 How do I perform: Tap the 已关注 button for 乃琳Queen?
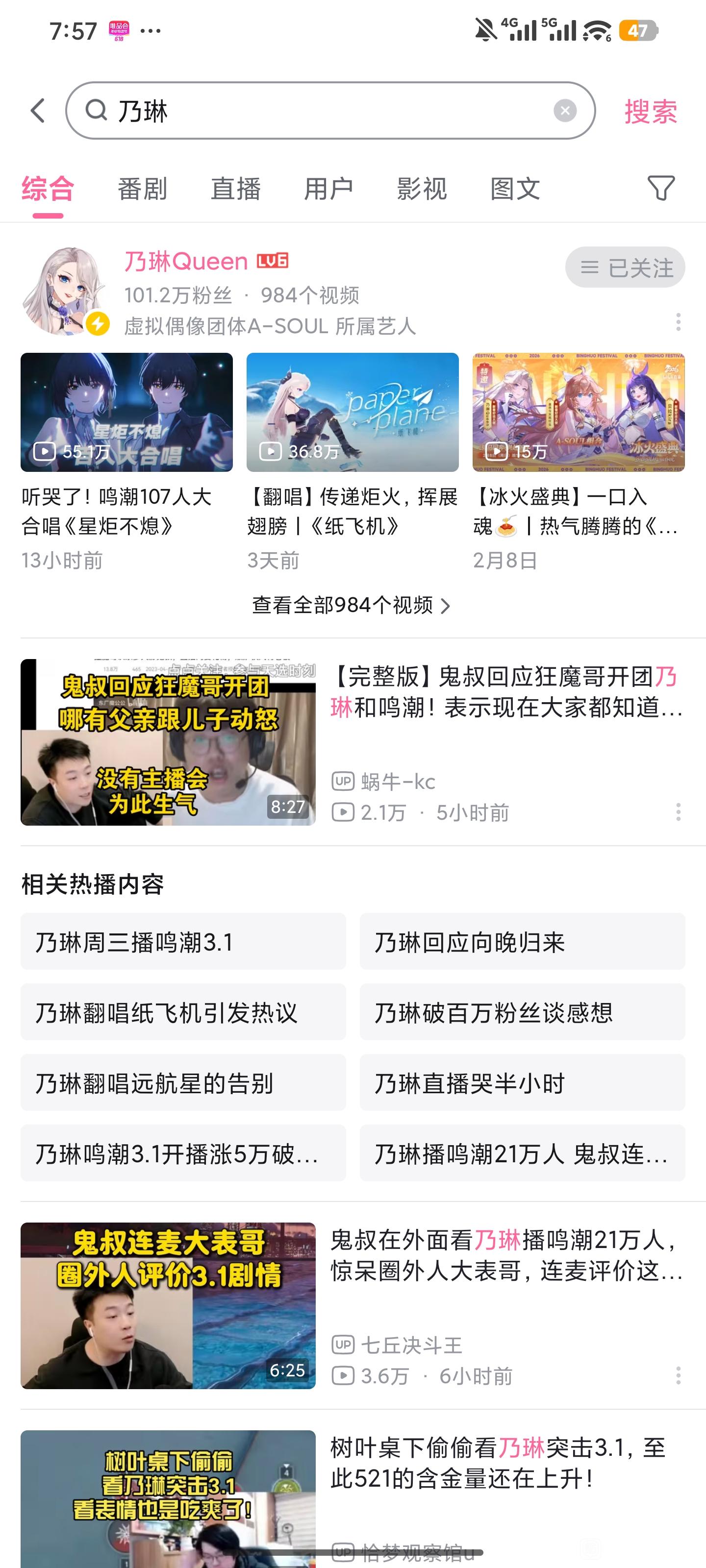[625, 267]
